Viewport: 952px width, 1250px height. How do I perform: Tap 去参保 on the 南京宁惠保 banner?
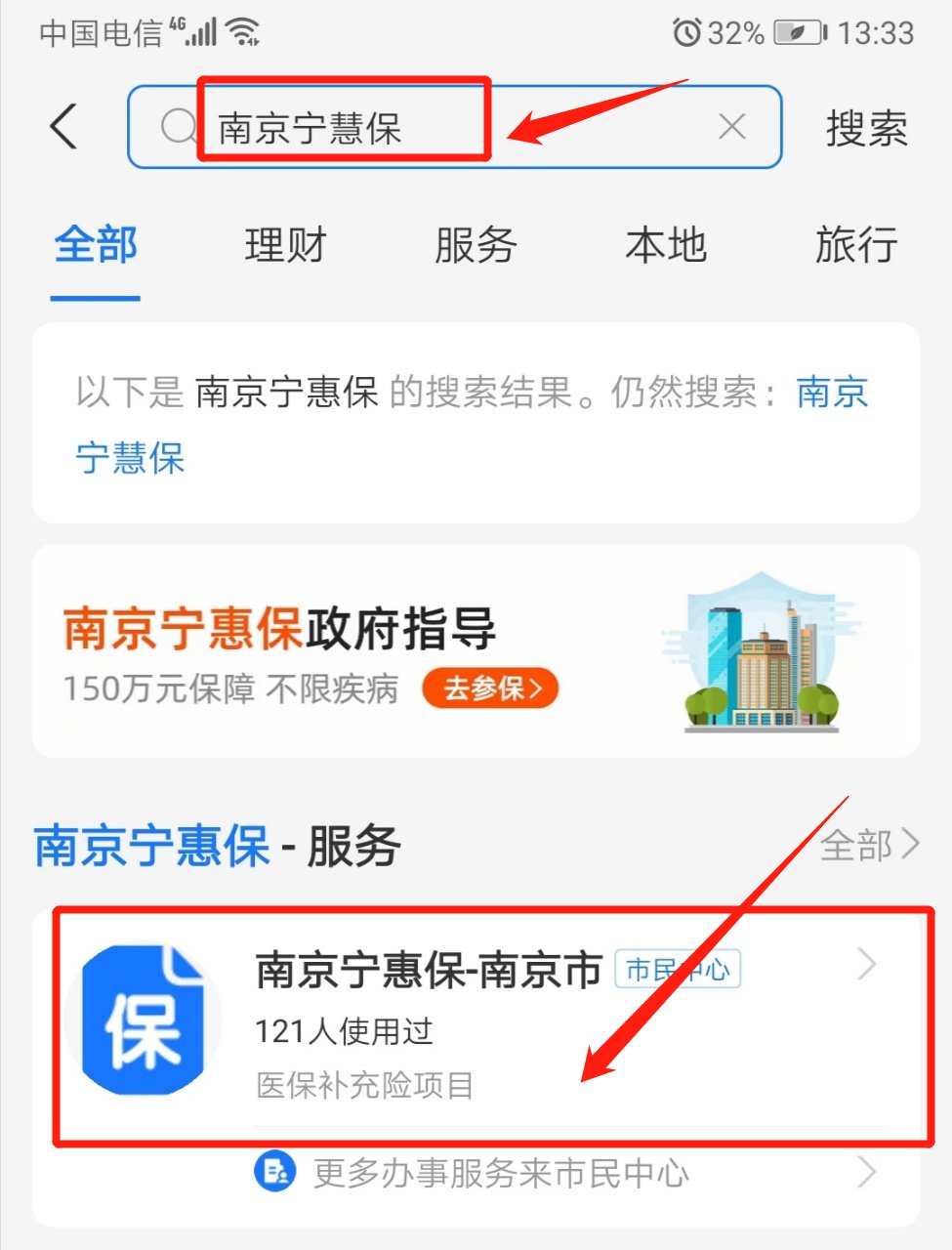(x=490, y=688)
